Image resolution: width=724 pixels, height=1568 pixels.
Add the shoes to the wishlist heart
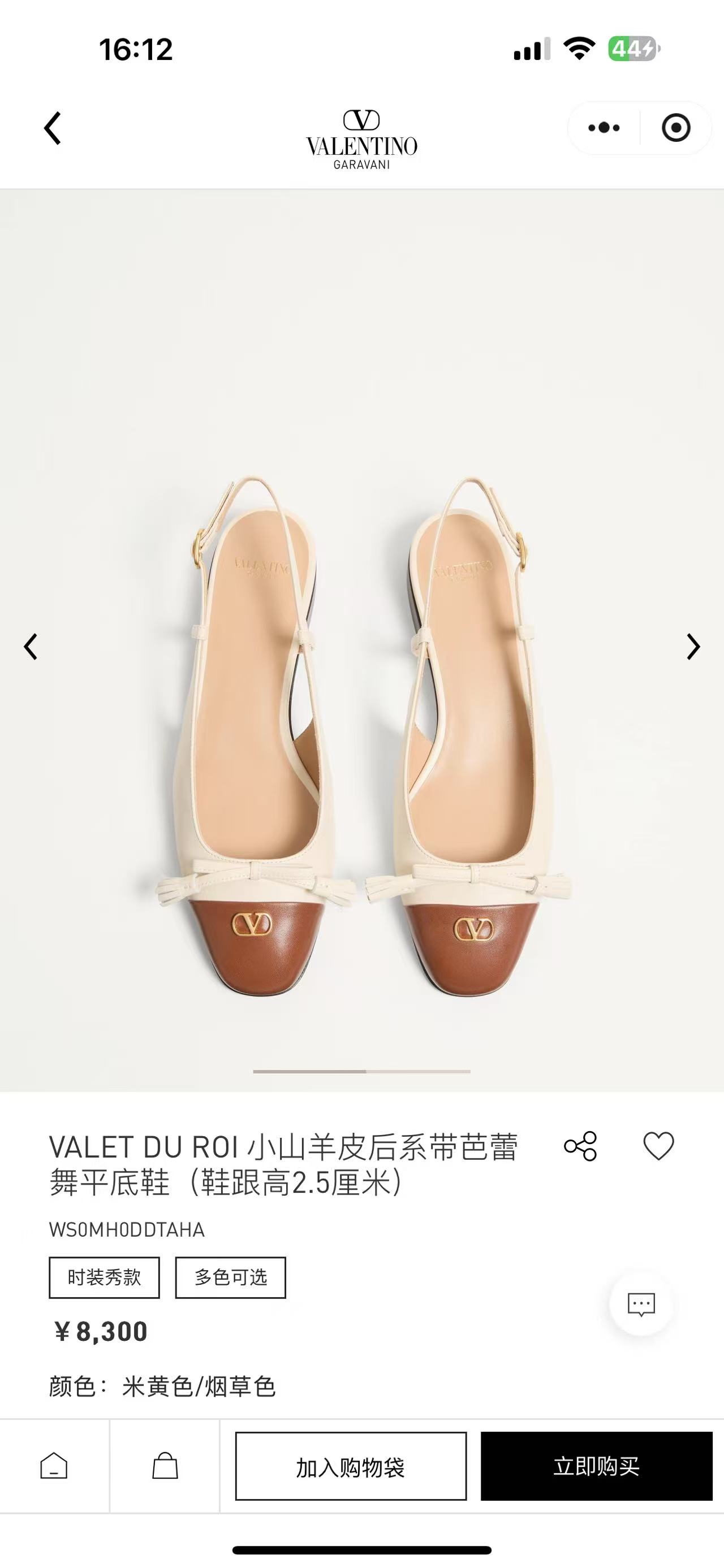point(659,1147)
